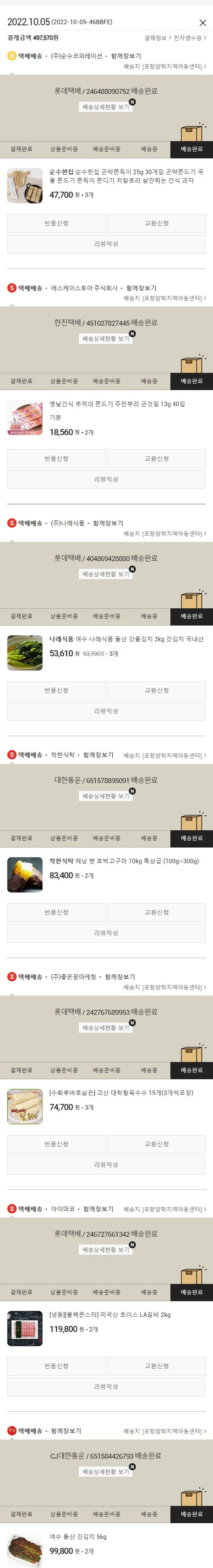The width and height of the screenshot is (213, 1568).
Task: View delivery details for 대한통운 651578895091
Action: (x=106, y=796)
